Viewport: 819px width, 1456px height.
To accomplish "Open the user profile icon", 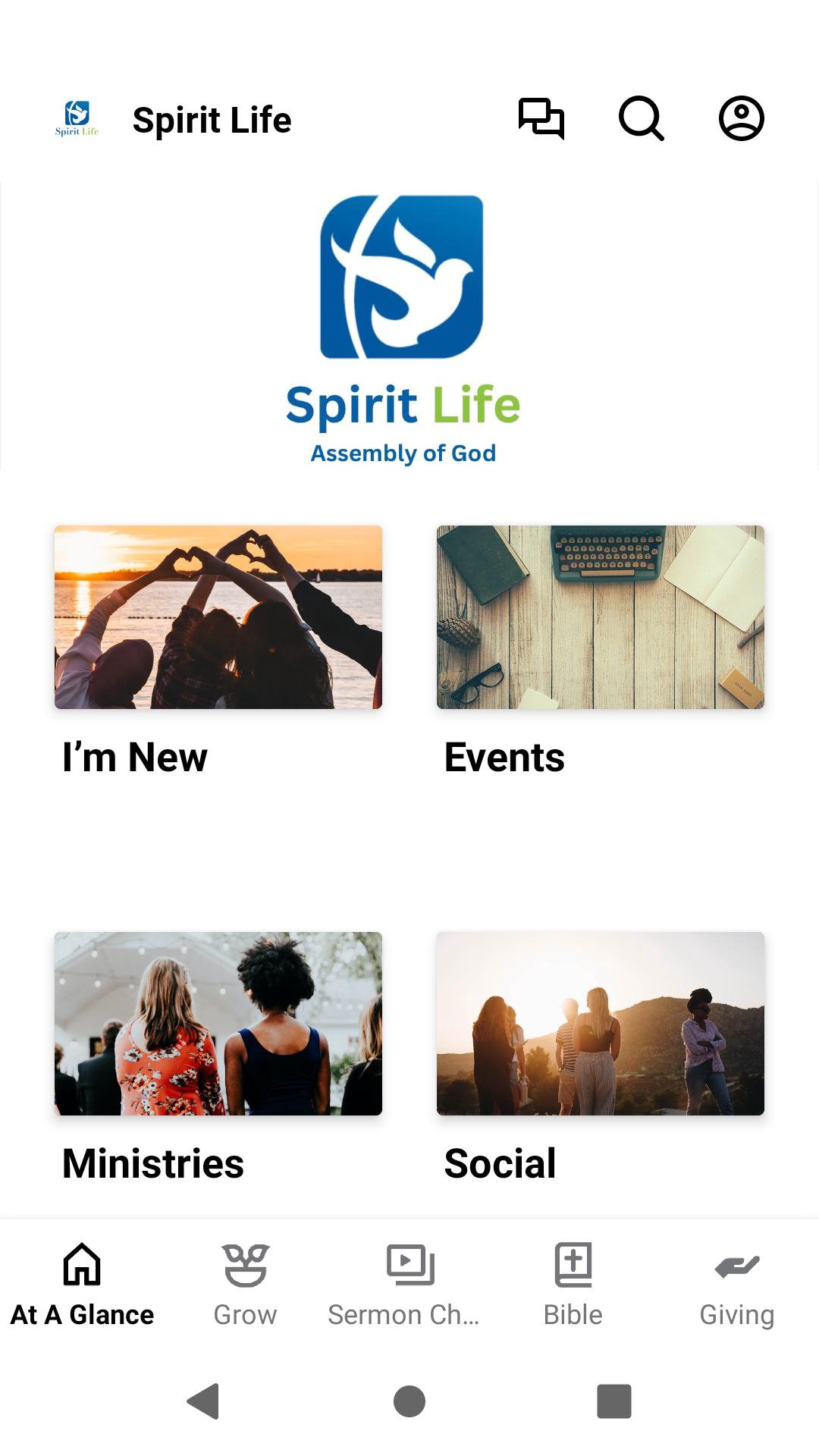I will (741, 119).
